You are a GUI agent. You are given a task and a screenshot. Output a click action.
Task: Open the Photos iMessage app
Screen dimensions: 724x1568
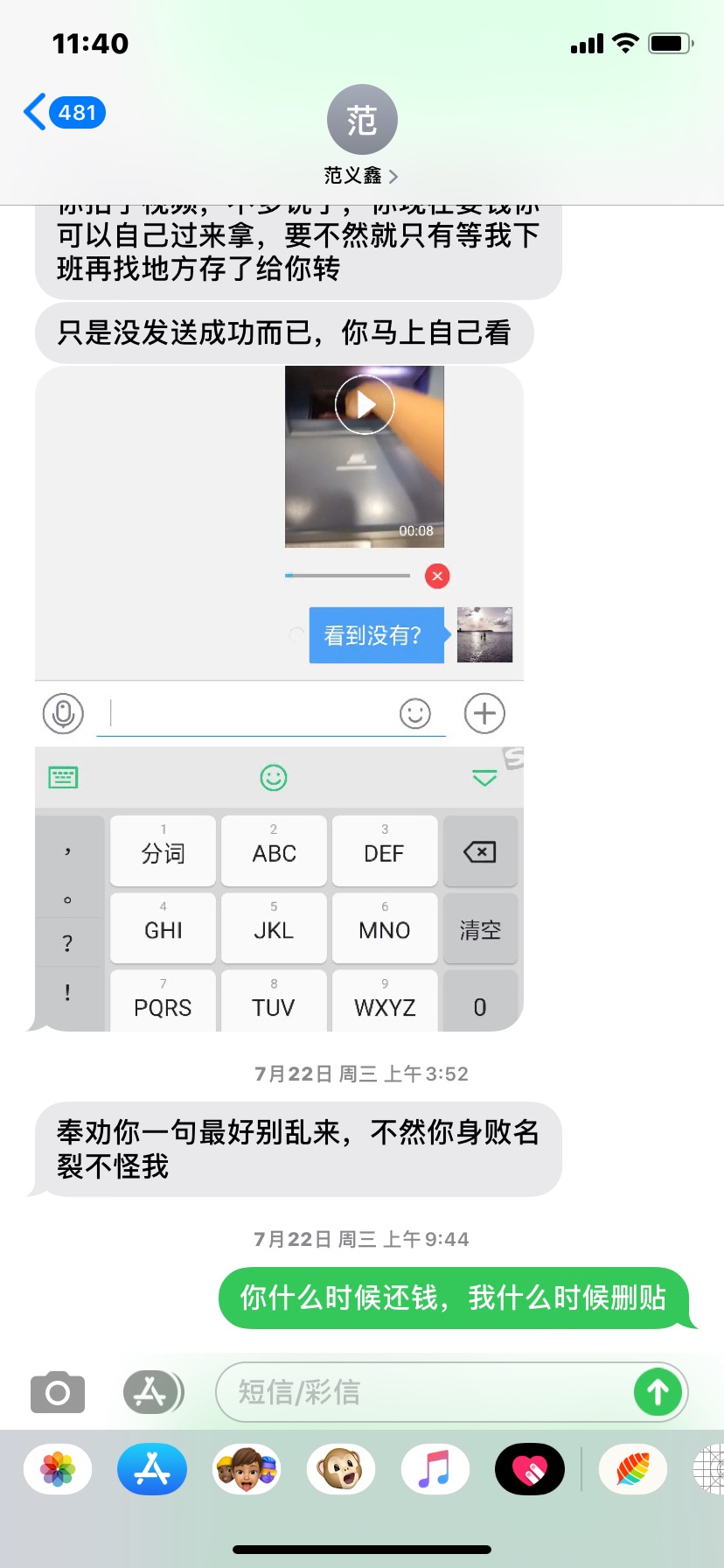(x=58, y=1469)
